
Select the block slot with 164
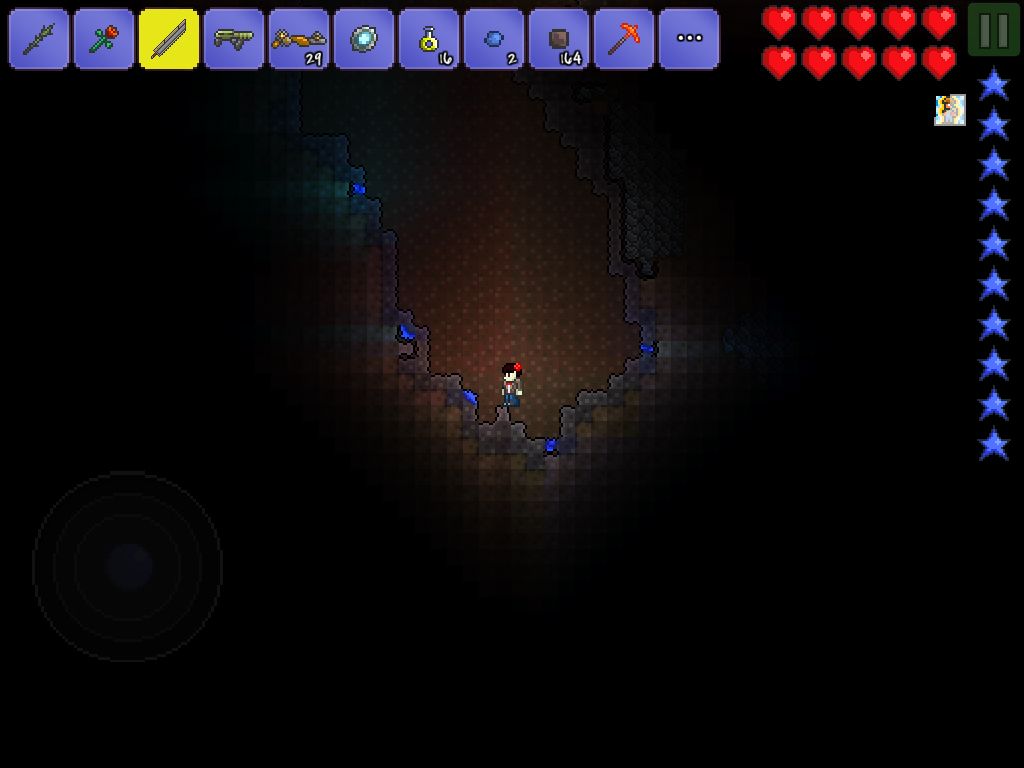pyautogui.click(x=559, y=39)
